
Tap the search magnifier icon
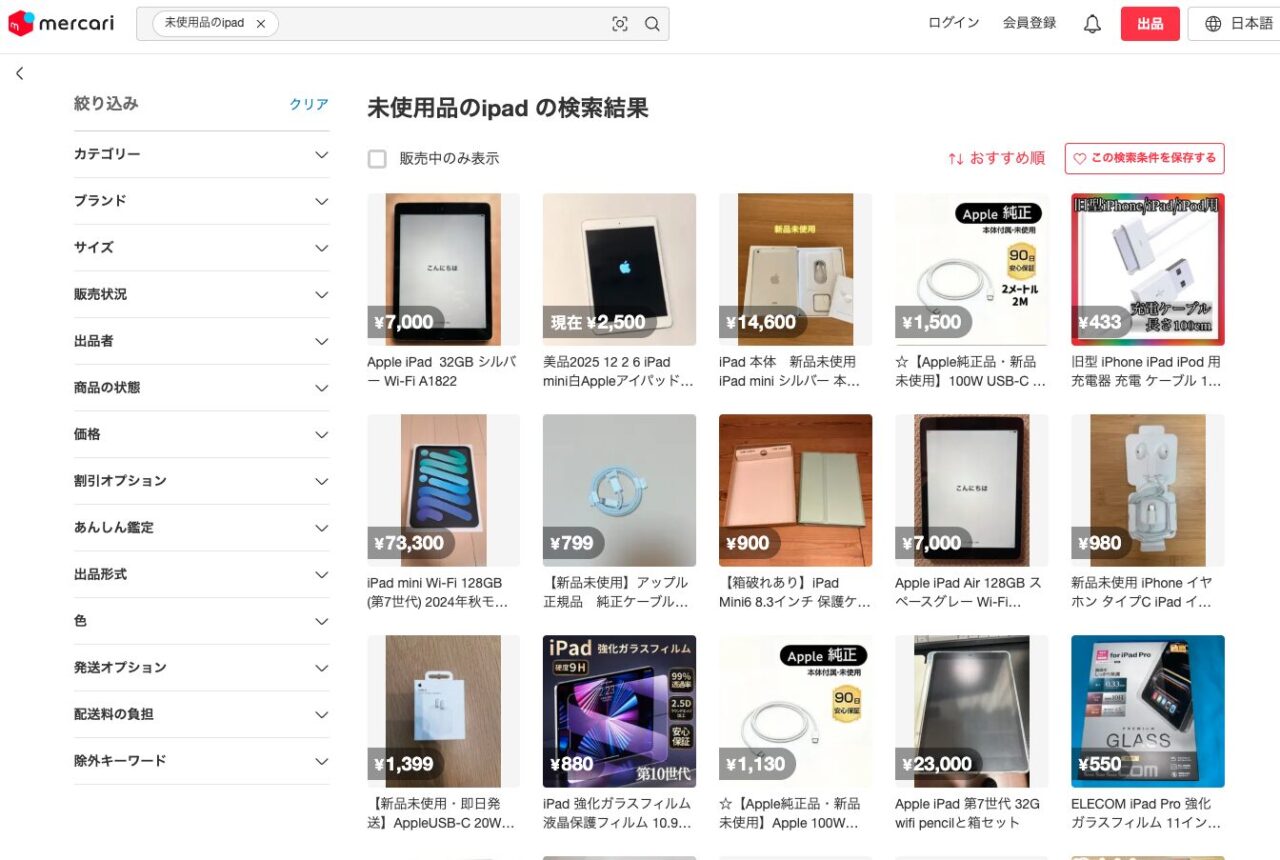pyautogui.click(x=652, y=24)
